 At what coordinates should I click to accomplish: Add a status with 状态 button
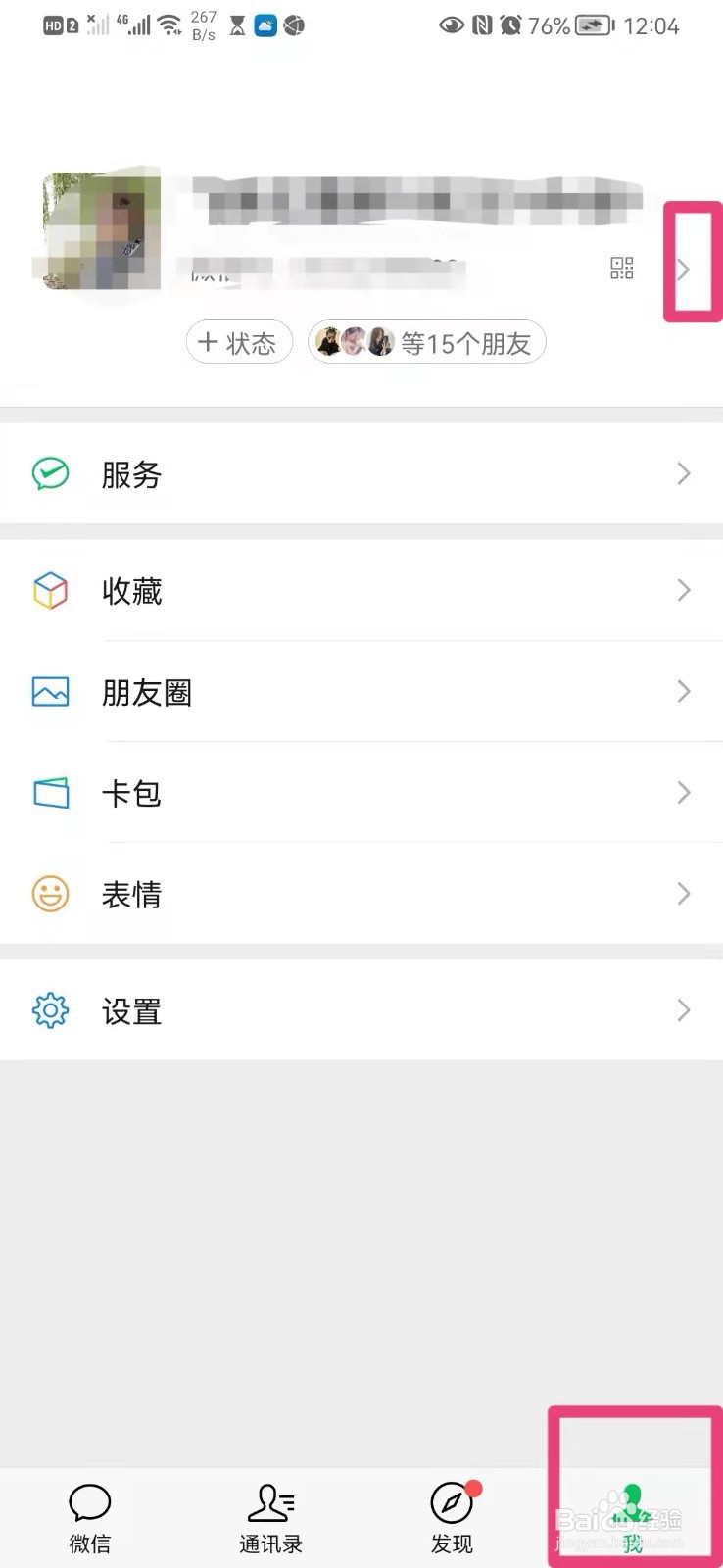(239, 343)
